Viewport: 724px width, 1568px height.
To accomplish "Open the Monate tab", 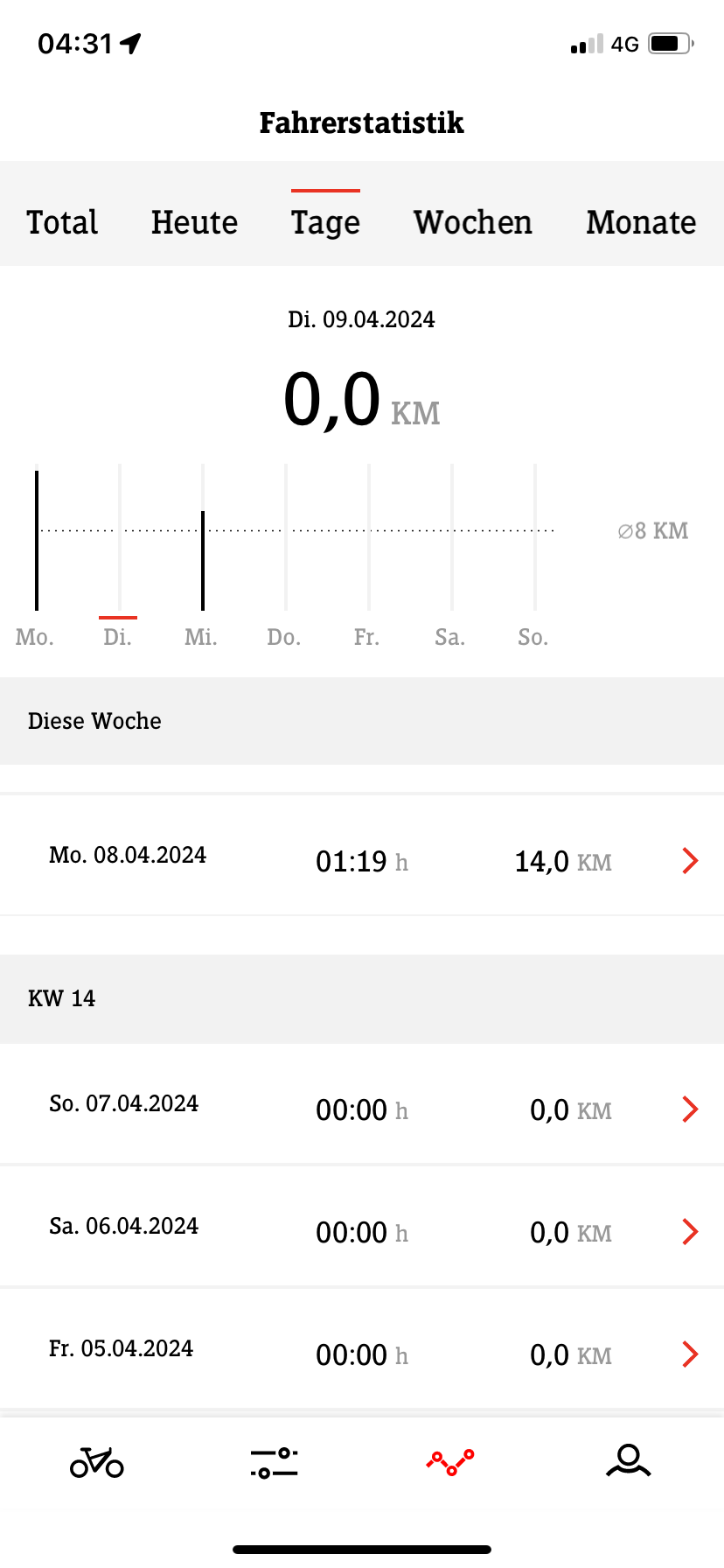I will 641,222.
